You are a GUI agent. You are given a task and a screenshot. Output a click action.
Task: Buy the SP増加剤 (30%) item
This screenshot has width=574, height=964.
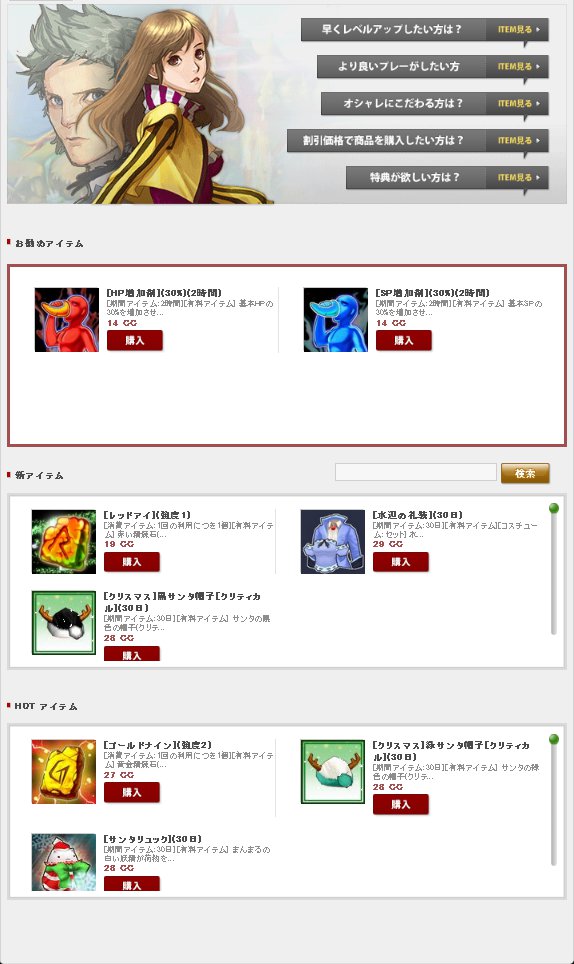click(x=404, y=340)
